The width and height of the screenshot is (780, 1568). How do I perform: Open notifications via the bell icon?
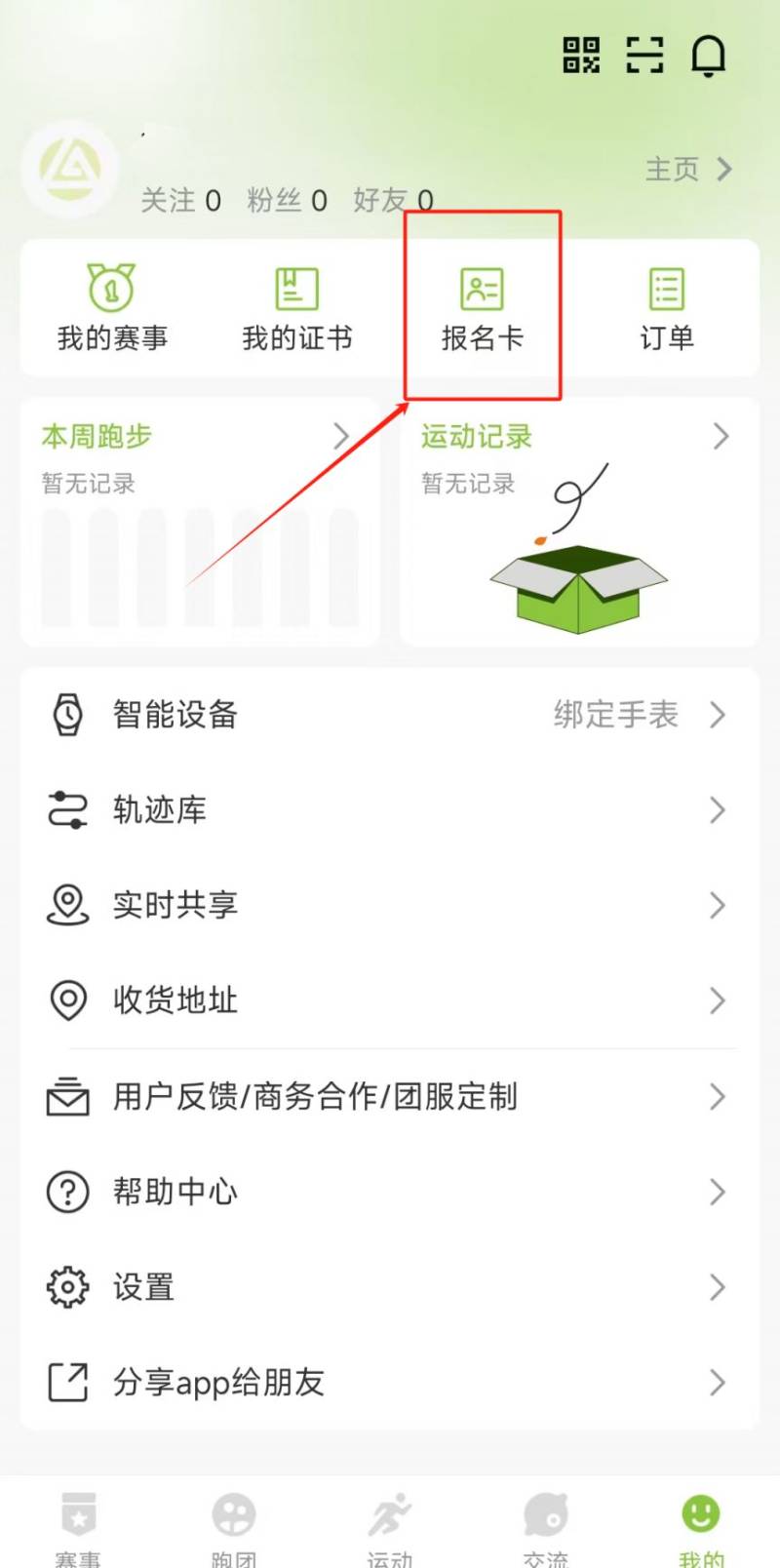pyautogui.click(x=709, y=57)
